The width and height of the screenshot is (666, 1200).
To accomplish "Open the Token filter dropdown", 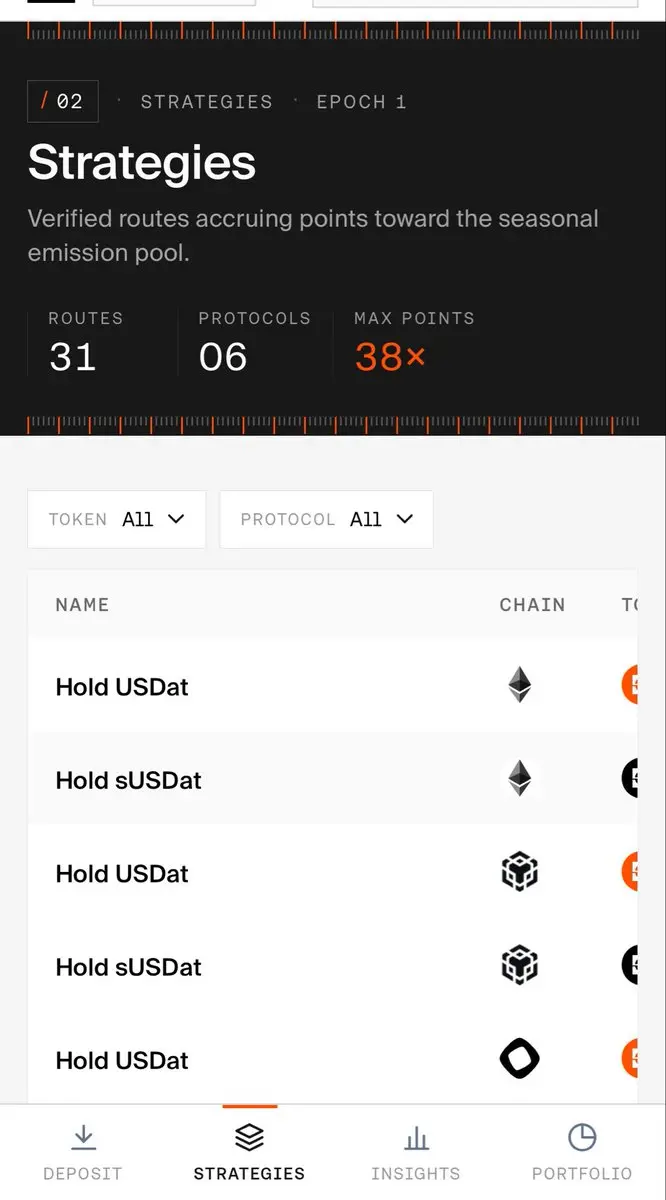I will point(116,519).
